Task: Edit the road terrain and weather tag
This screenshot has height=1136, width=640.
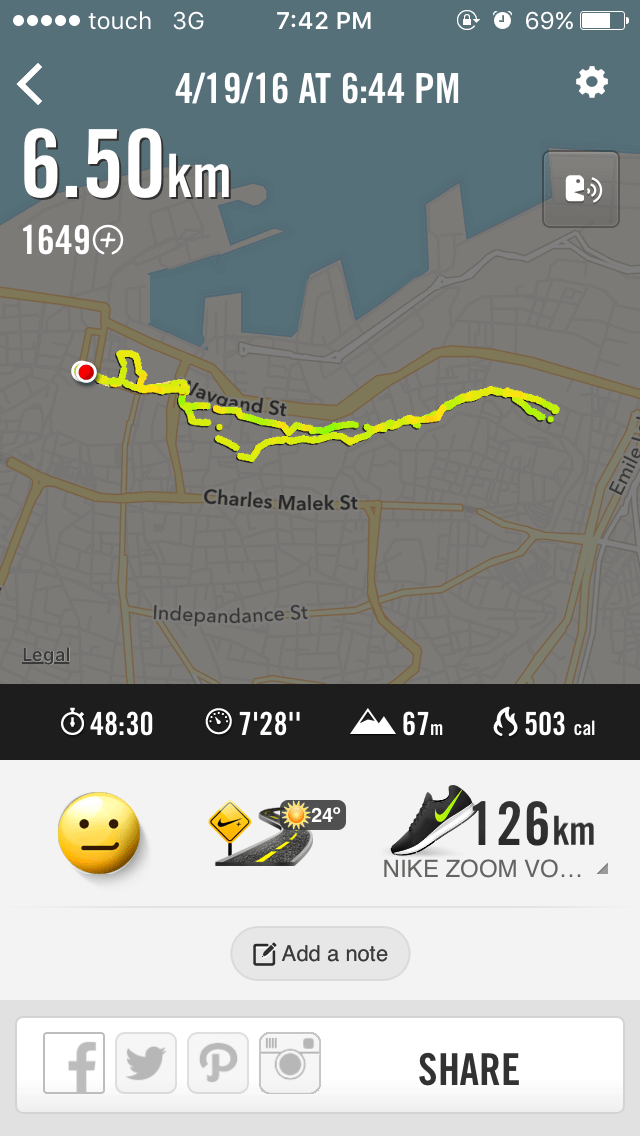Action: 276,832
